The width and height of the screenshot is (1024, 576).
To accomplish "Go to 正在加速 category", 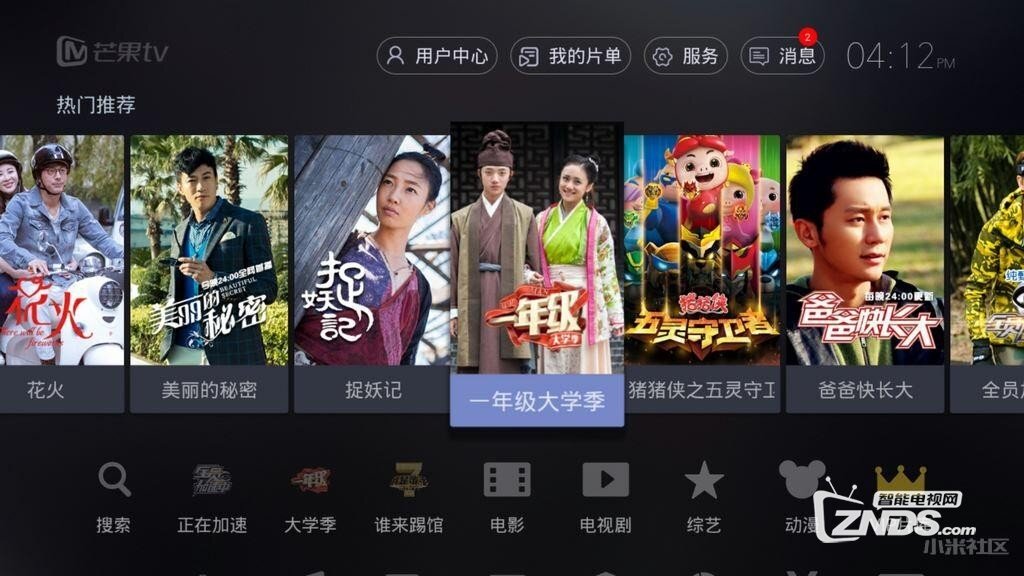I will click(x=212, y=496).
